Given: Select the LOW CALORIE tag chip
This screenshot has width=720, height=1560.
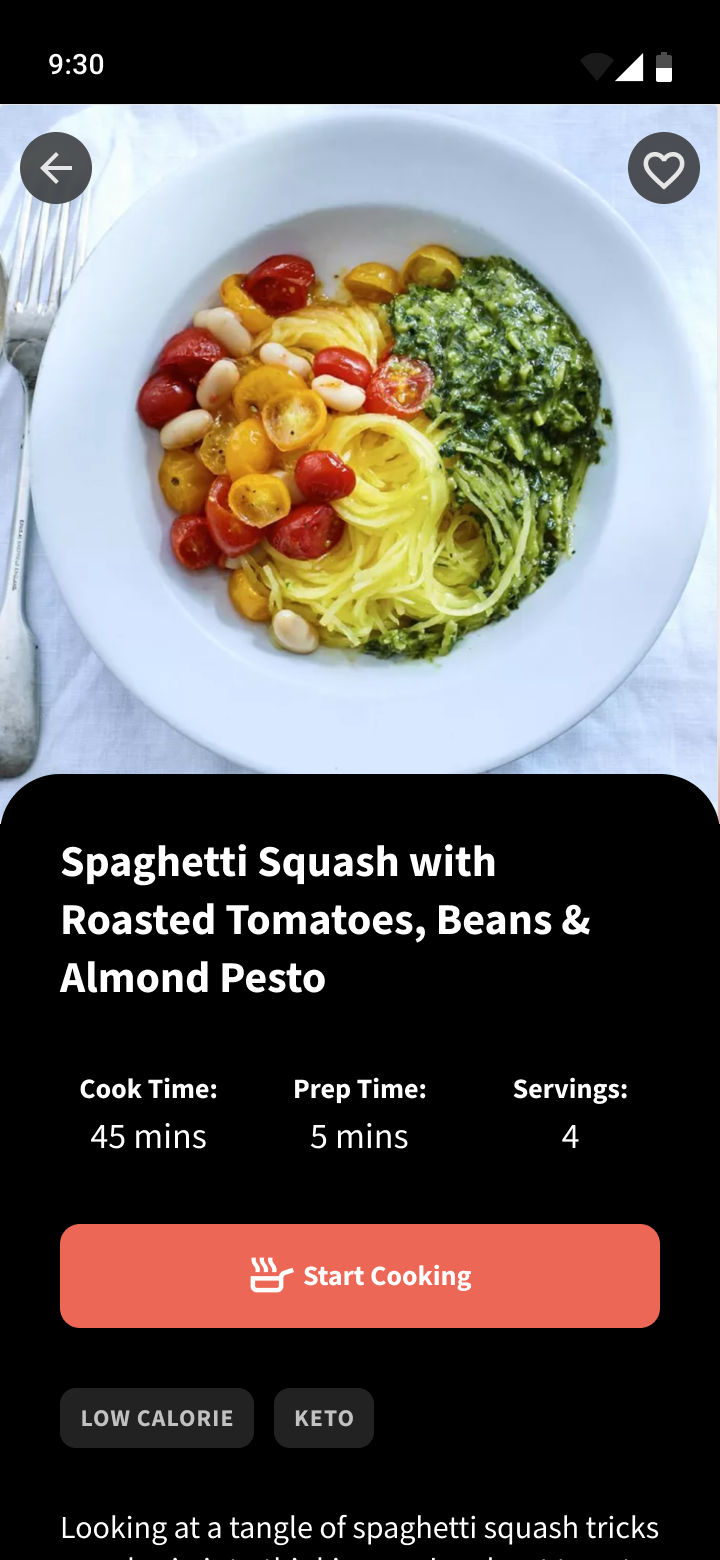Looking at the screenshot, I should tap(157, 1418).
